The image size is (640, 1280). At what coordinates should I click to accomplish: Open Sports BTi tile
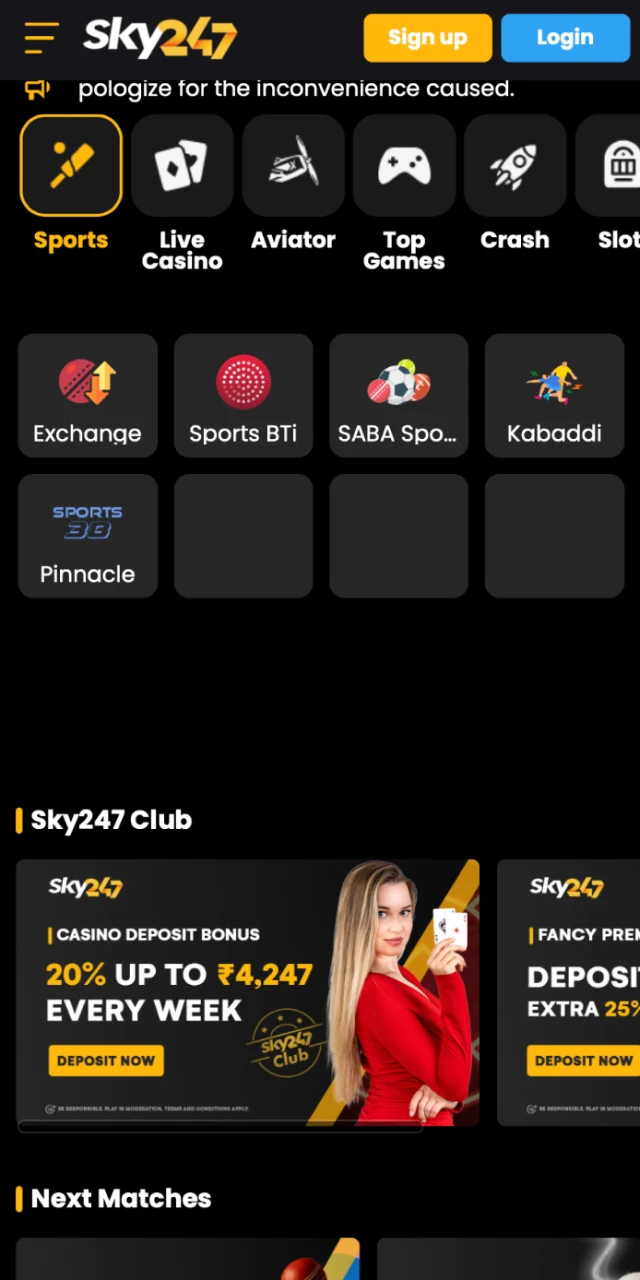coord(243,396)
